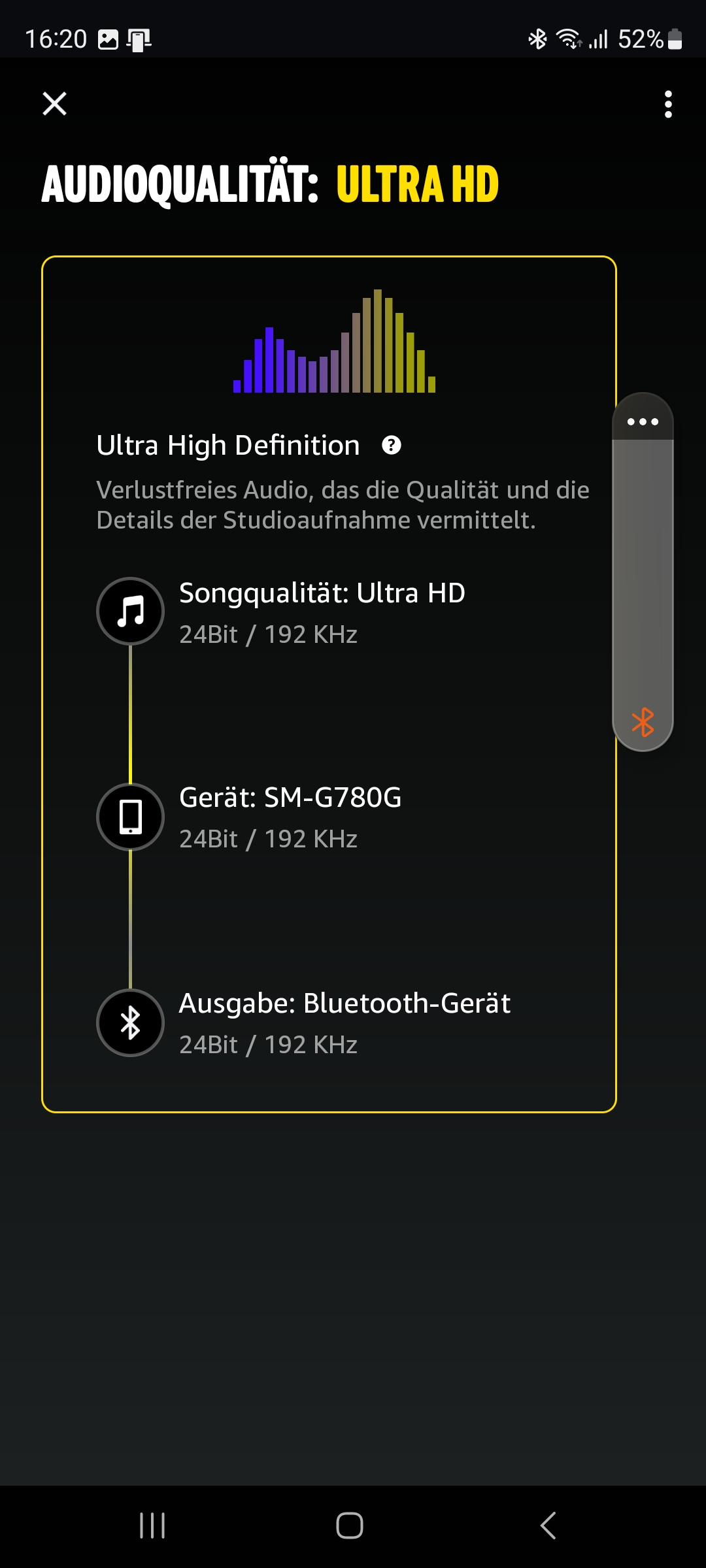Tap the orange Bluetooth icon in side panel
Viewport: 706px width, 1568px height.
point(643,722)
